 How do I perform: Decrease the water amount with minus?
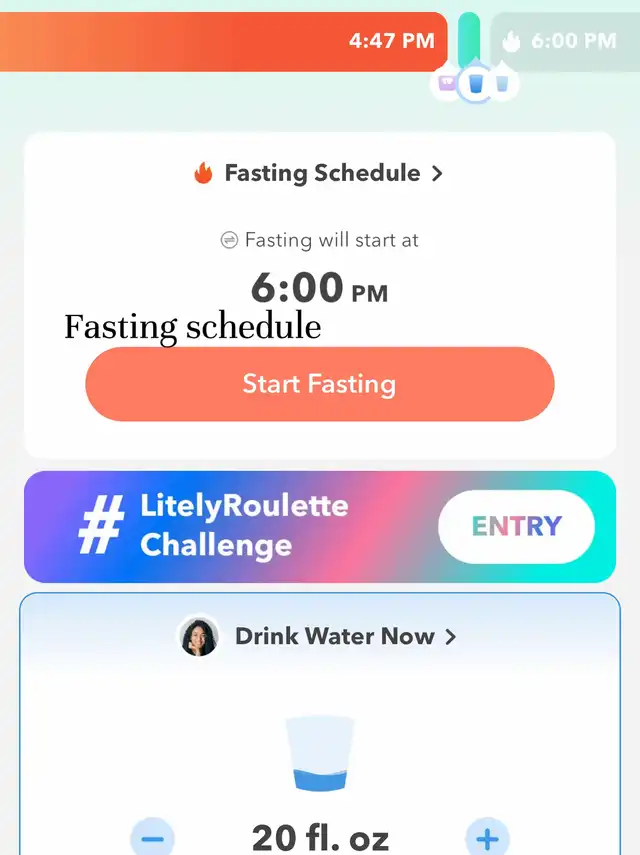pos(152,838)
